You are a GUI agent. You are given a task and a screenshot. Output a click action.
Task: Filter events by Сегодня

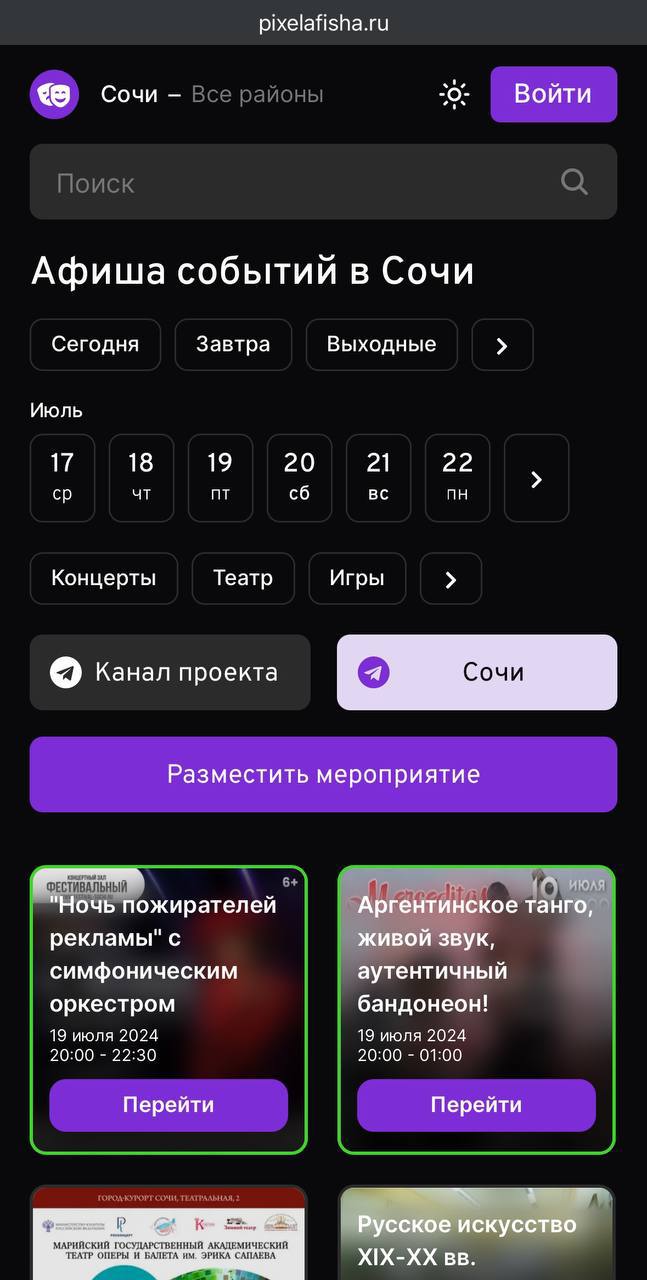[95, 345]
